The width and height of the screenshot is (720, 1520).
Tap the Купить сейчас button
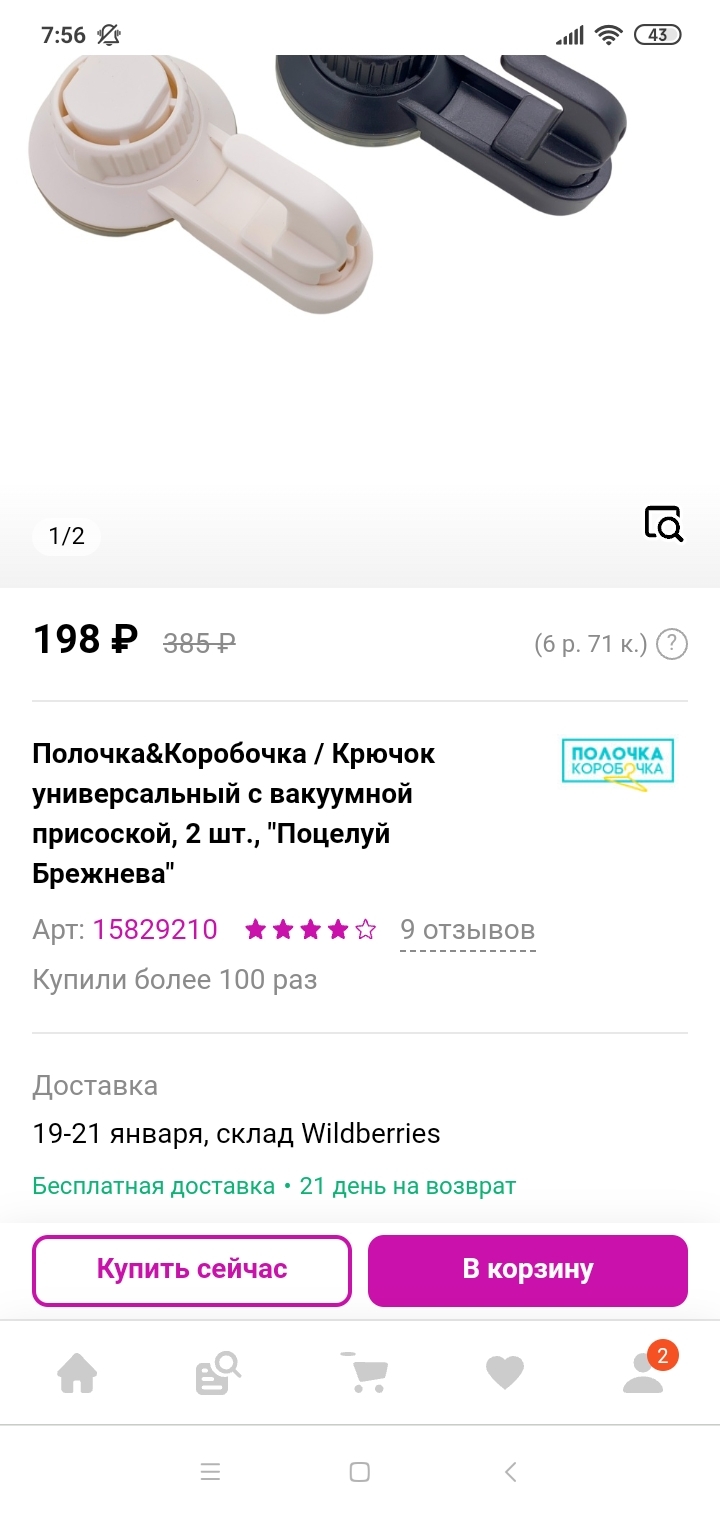point(192,1270)
